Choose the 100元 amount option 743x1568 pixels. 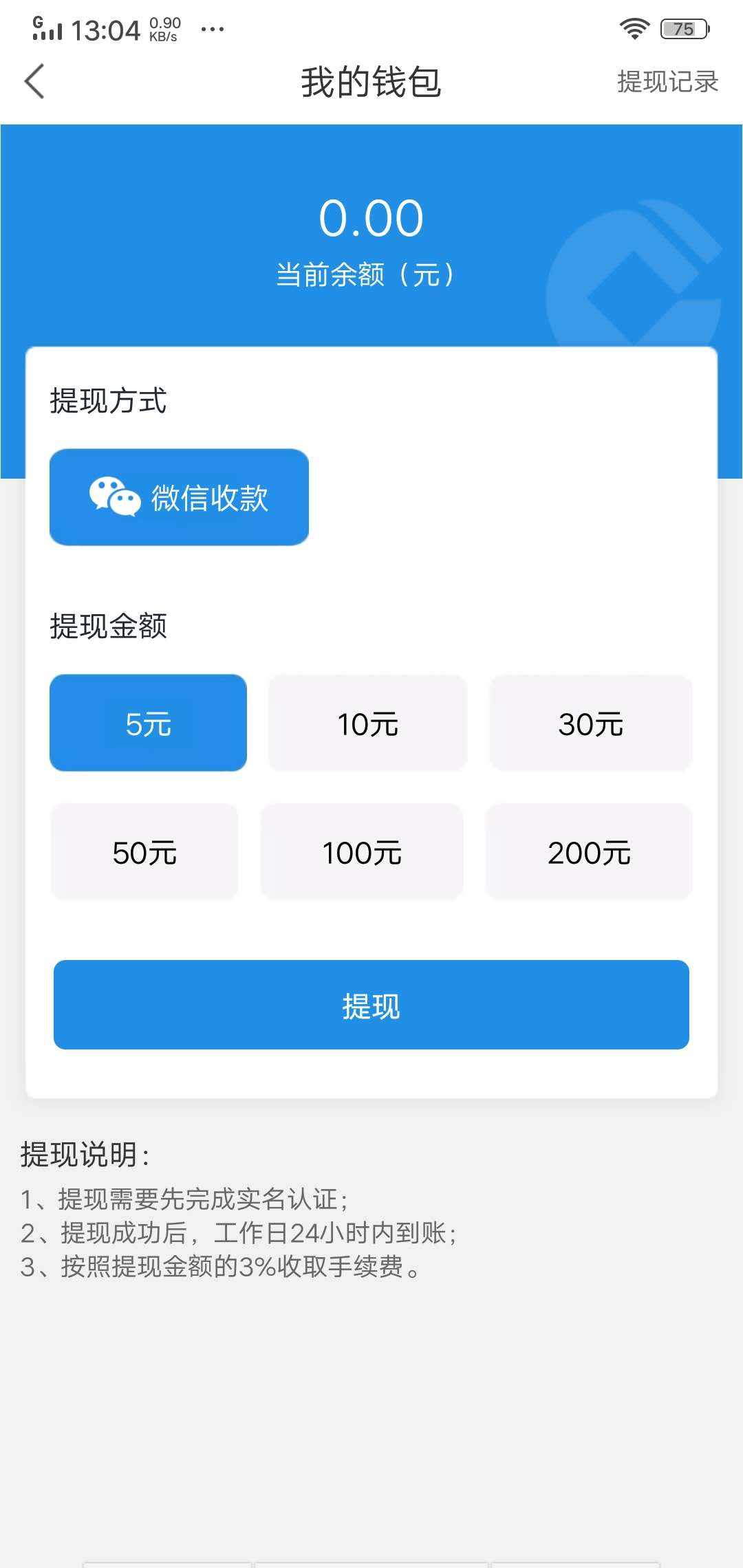[x=360, y=851]
